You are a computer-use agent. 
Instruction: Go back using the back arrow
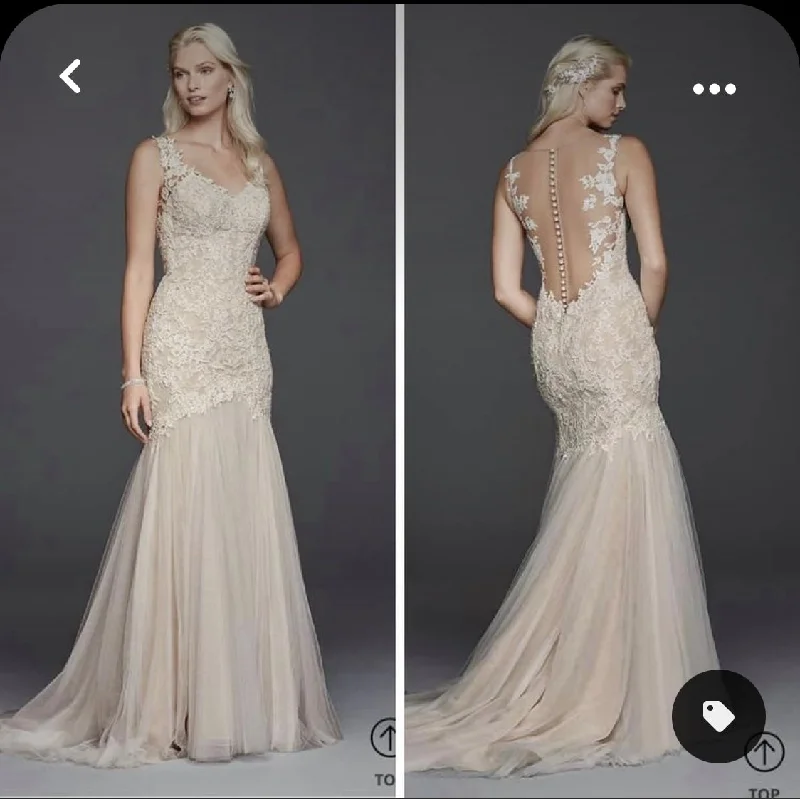coord(70,76)
